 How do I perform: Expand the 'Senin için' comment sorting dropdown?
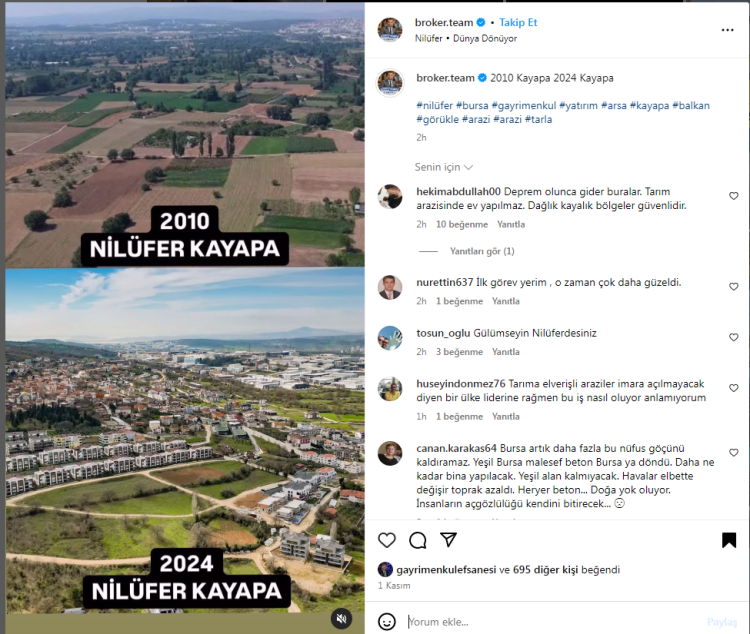(444, 167)
